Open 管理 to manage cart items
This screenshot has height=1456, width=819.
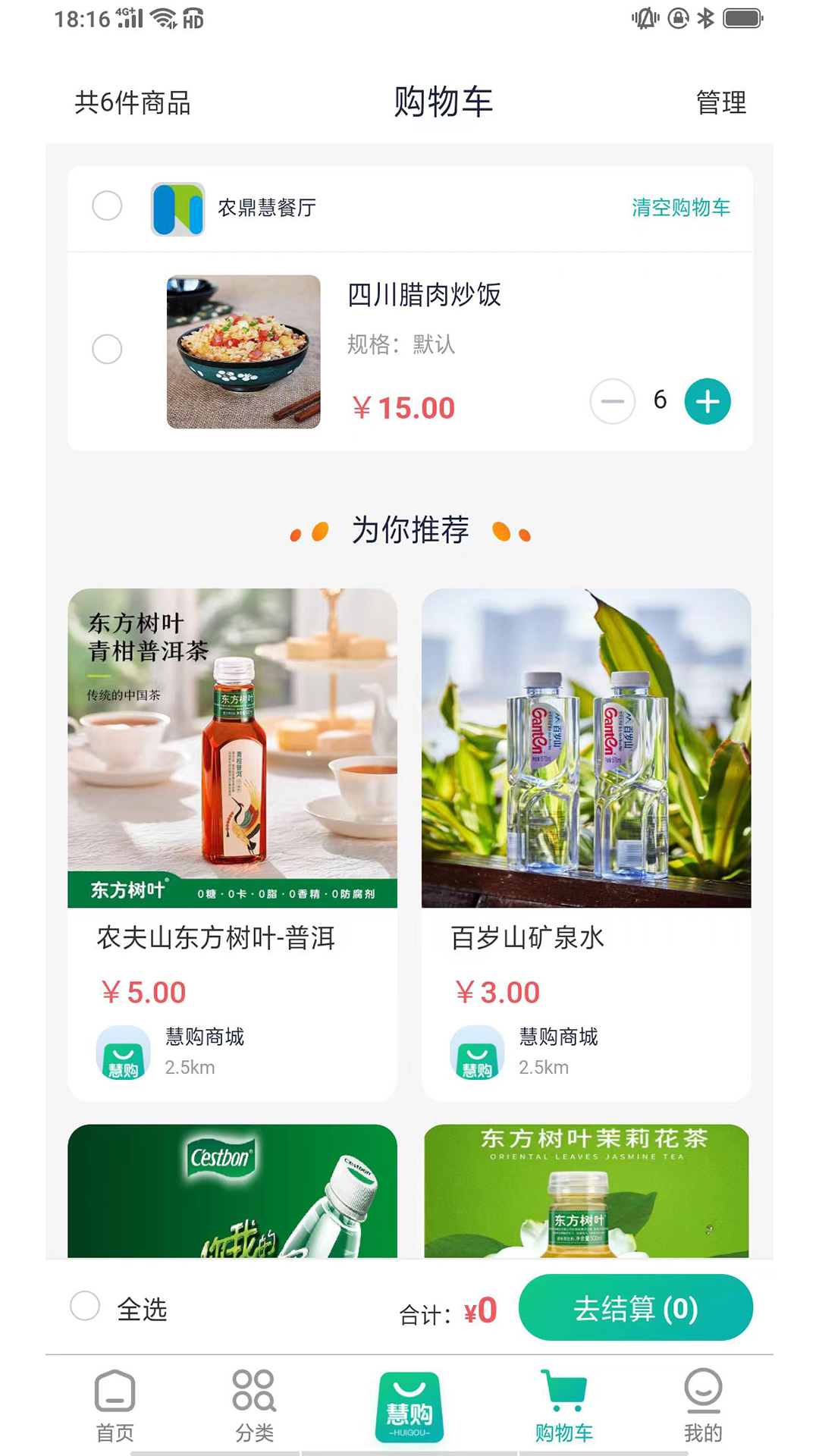click(720, 102)
